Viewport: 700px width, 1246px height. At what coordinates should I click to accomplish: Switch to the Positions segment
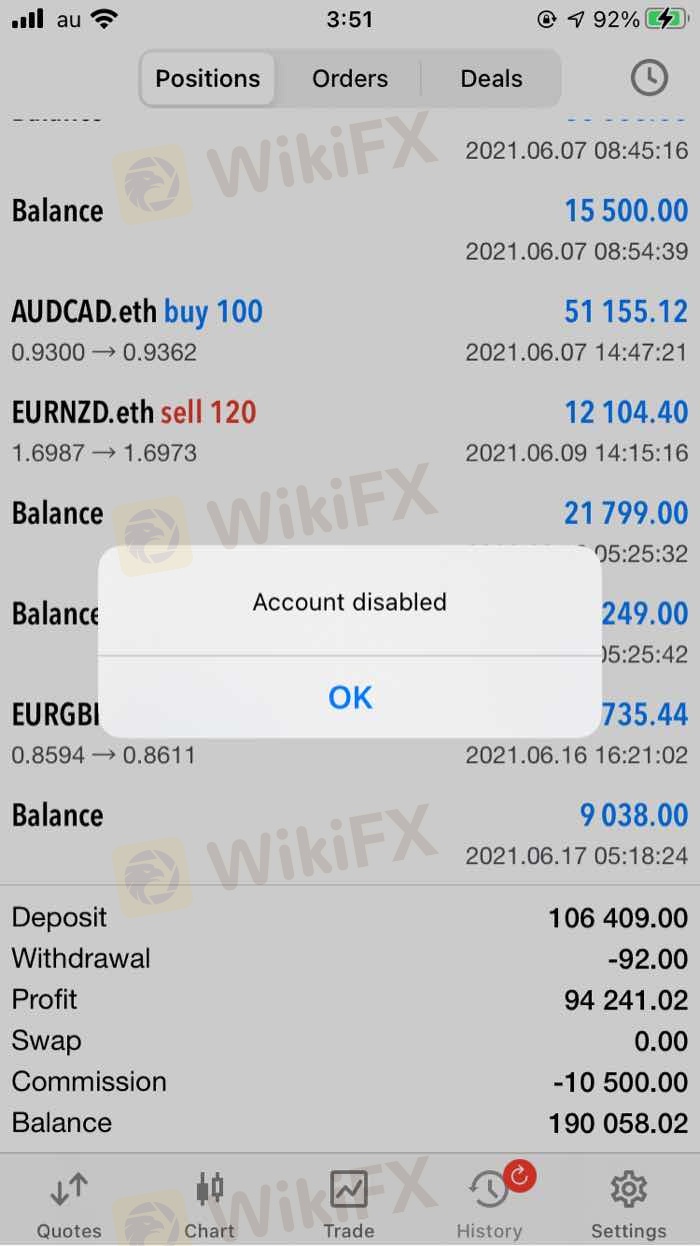click(x=208, y=79)
